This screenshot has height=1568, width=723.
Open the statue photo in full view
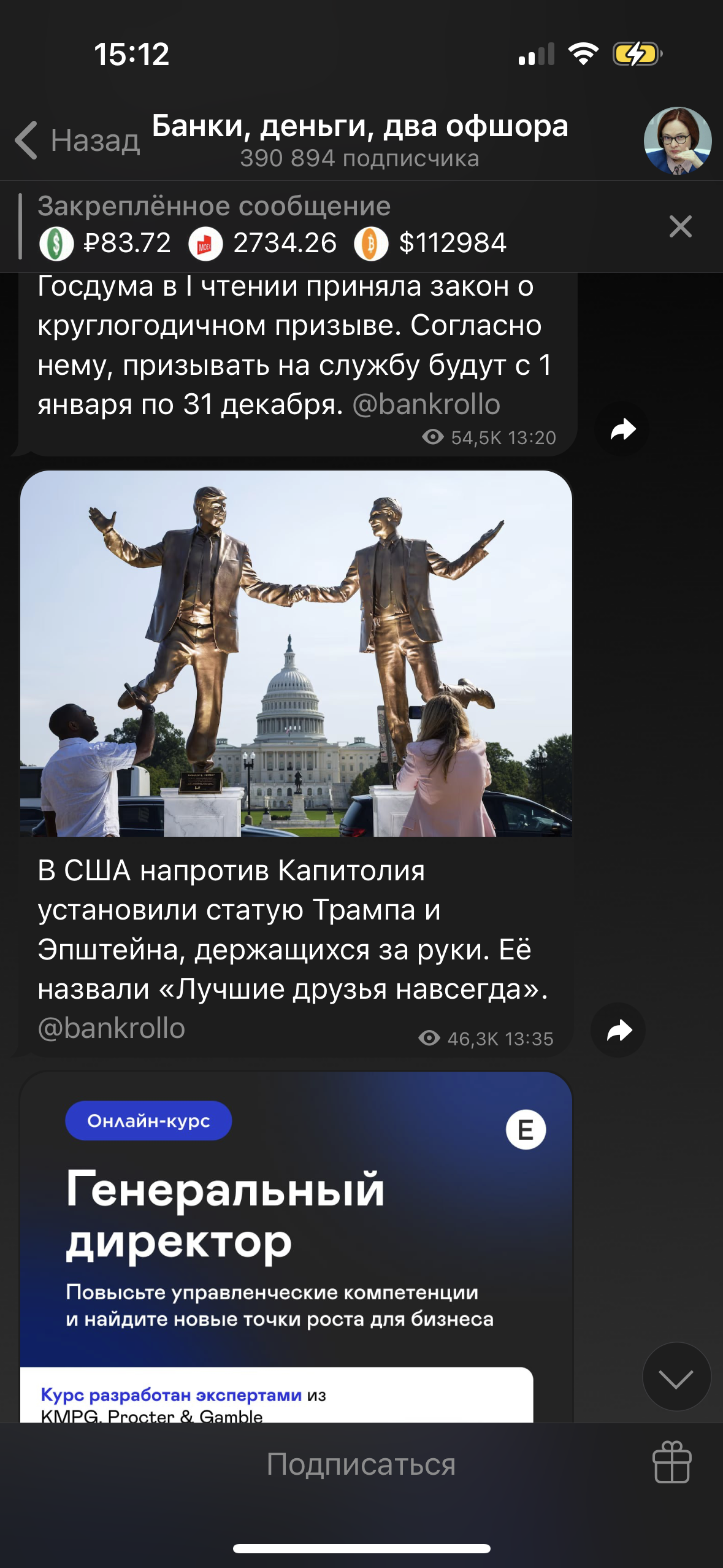pos(296,653)
